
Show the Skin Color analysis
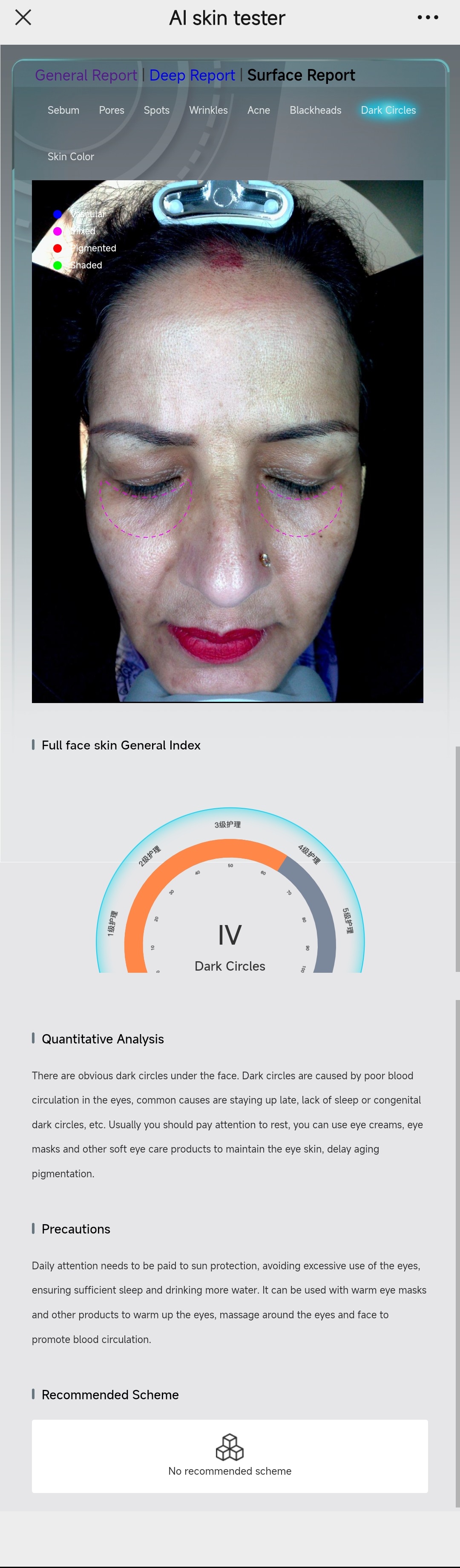click(x=71, y=156)
